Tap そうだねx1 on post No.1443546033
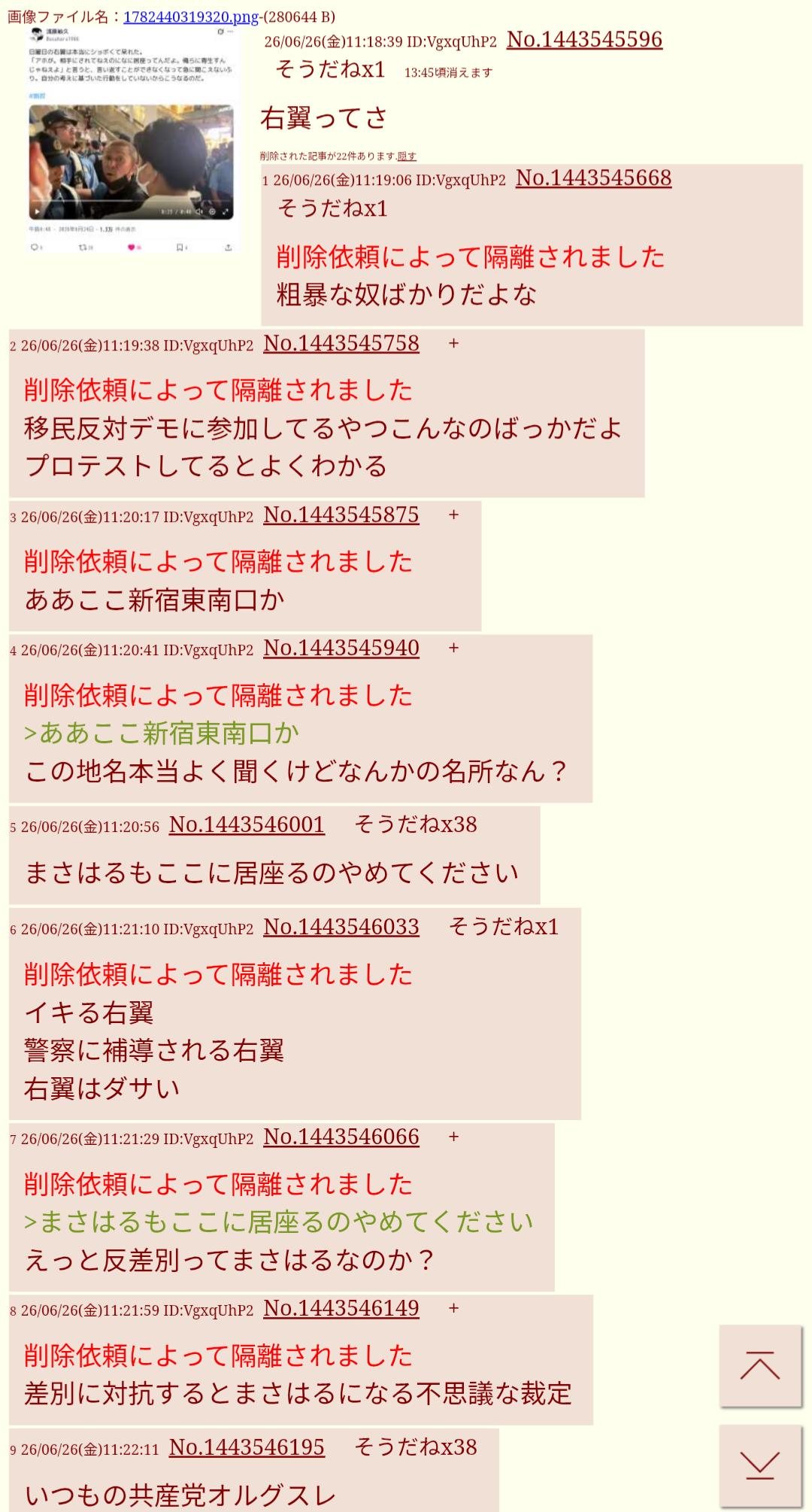 504,927
